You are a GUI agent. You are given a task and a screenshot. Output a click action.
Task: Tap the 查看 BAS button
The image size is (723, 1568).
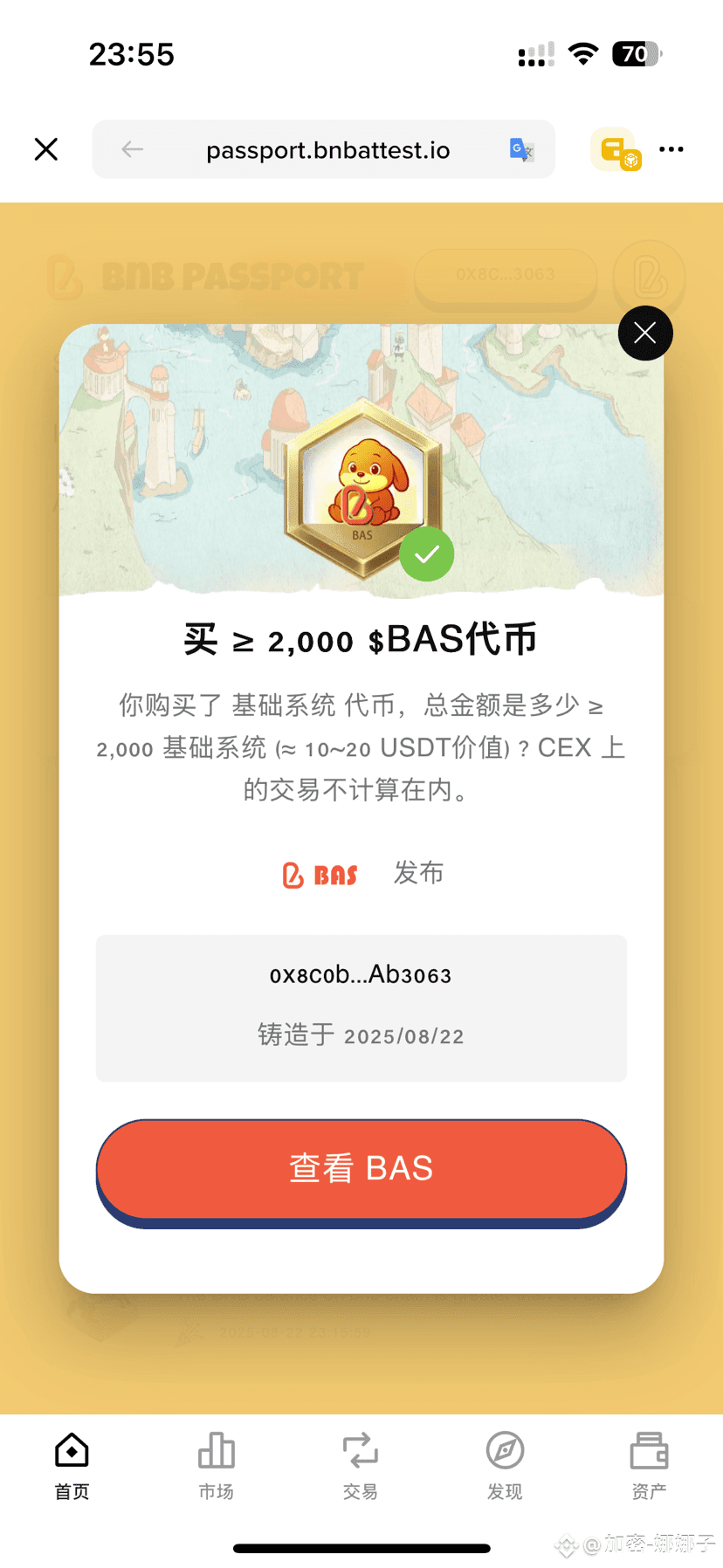pos(361,1168)
